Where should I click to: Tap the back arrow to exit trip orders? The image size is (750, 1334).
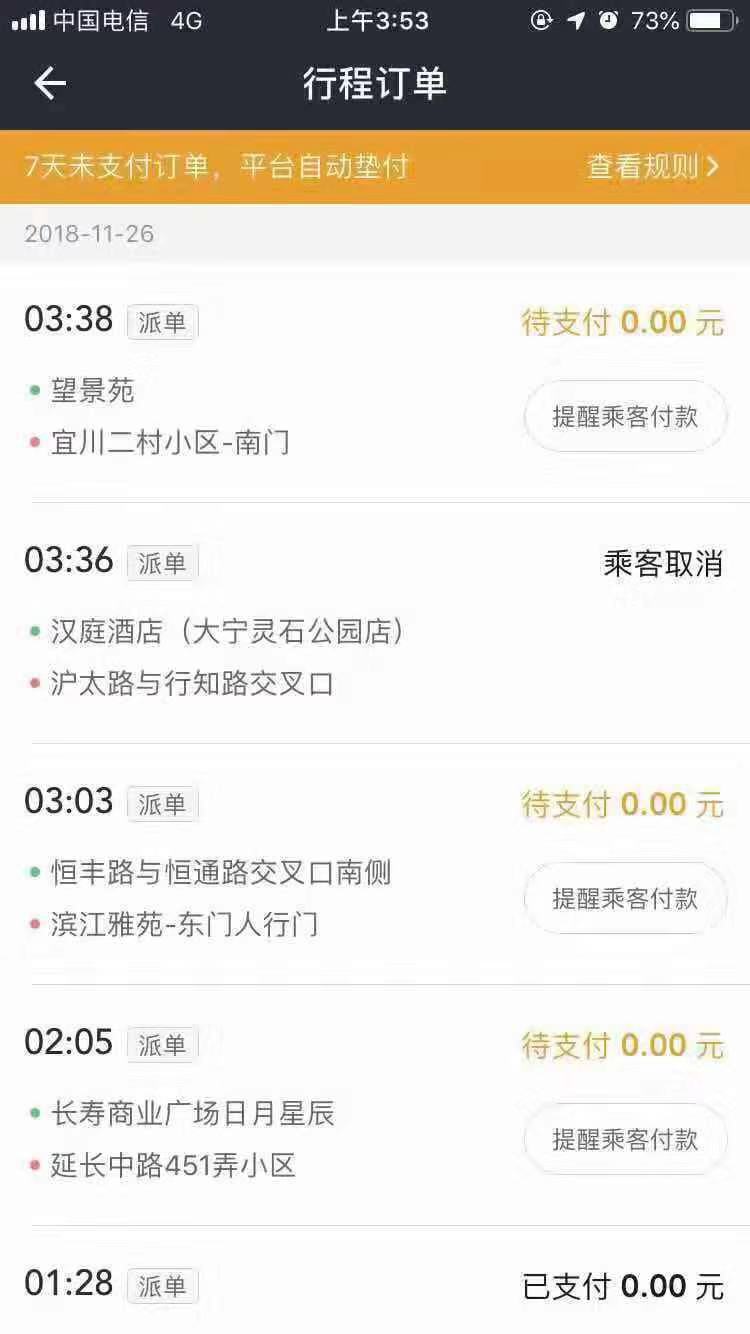tap(47, 82)
